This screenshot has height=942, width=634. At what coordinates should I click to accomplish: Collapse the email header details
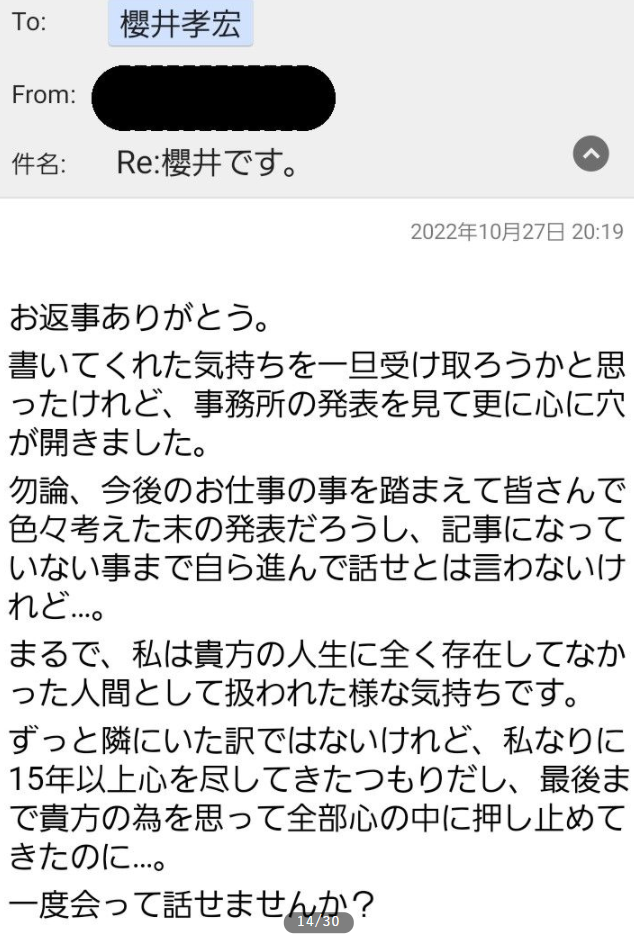[590, 154]
